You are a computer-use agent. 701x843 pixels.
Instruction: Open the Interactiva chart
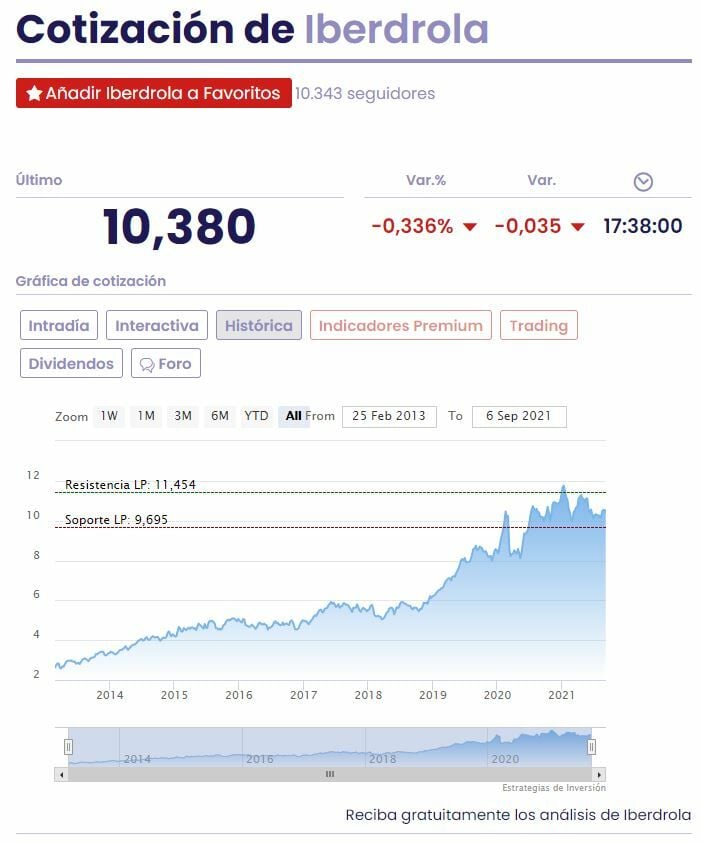click(157, 325)
